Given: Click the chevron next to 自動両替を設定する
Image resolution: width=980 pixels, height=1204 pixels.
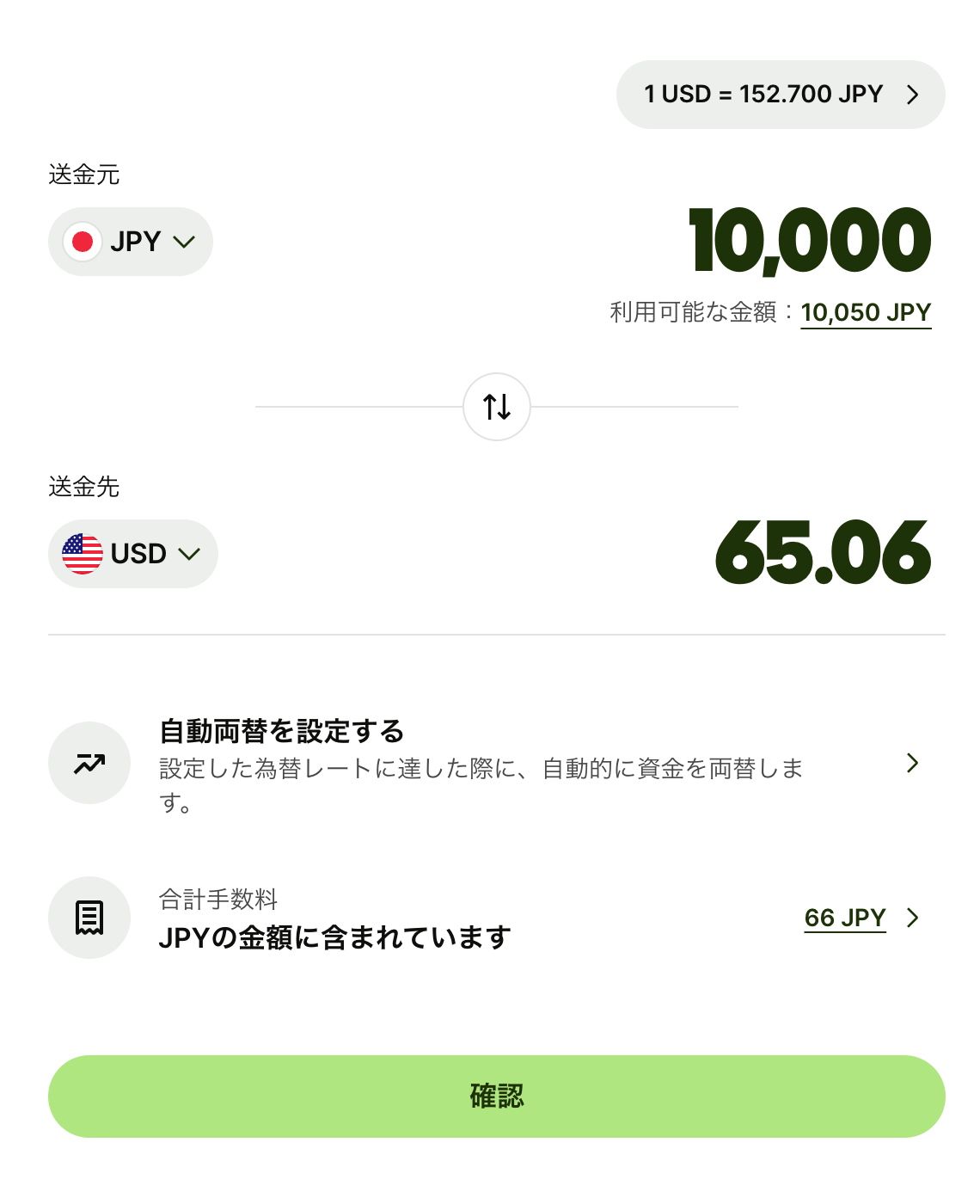Looking at the screenshot, I should [x=914, y=762].
